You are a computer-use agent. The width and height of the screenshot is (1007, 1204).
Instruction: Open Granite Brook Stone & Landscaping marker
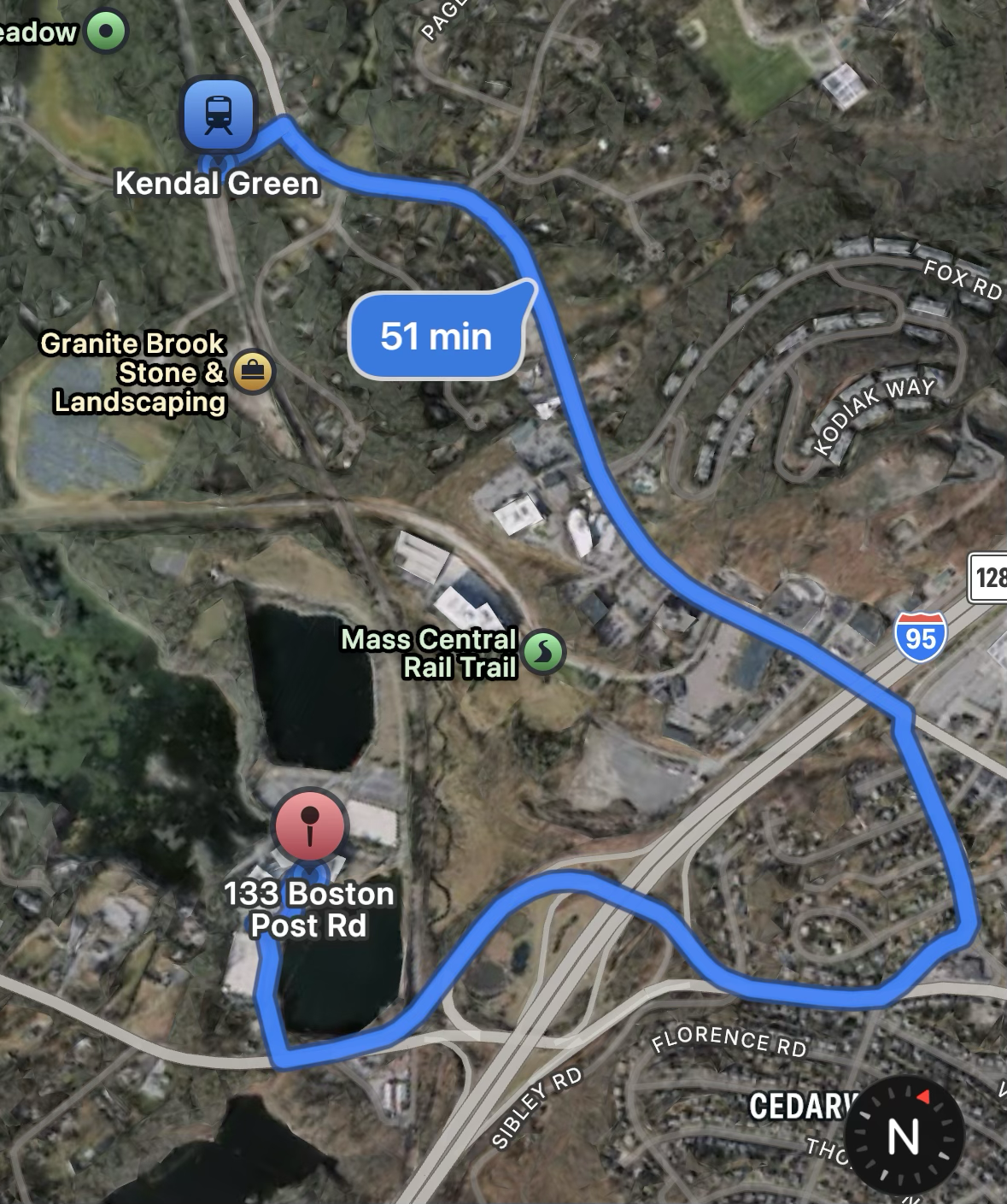pos(252,372)
